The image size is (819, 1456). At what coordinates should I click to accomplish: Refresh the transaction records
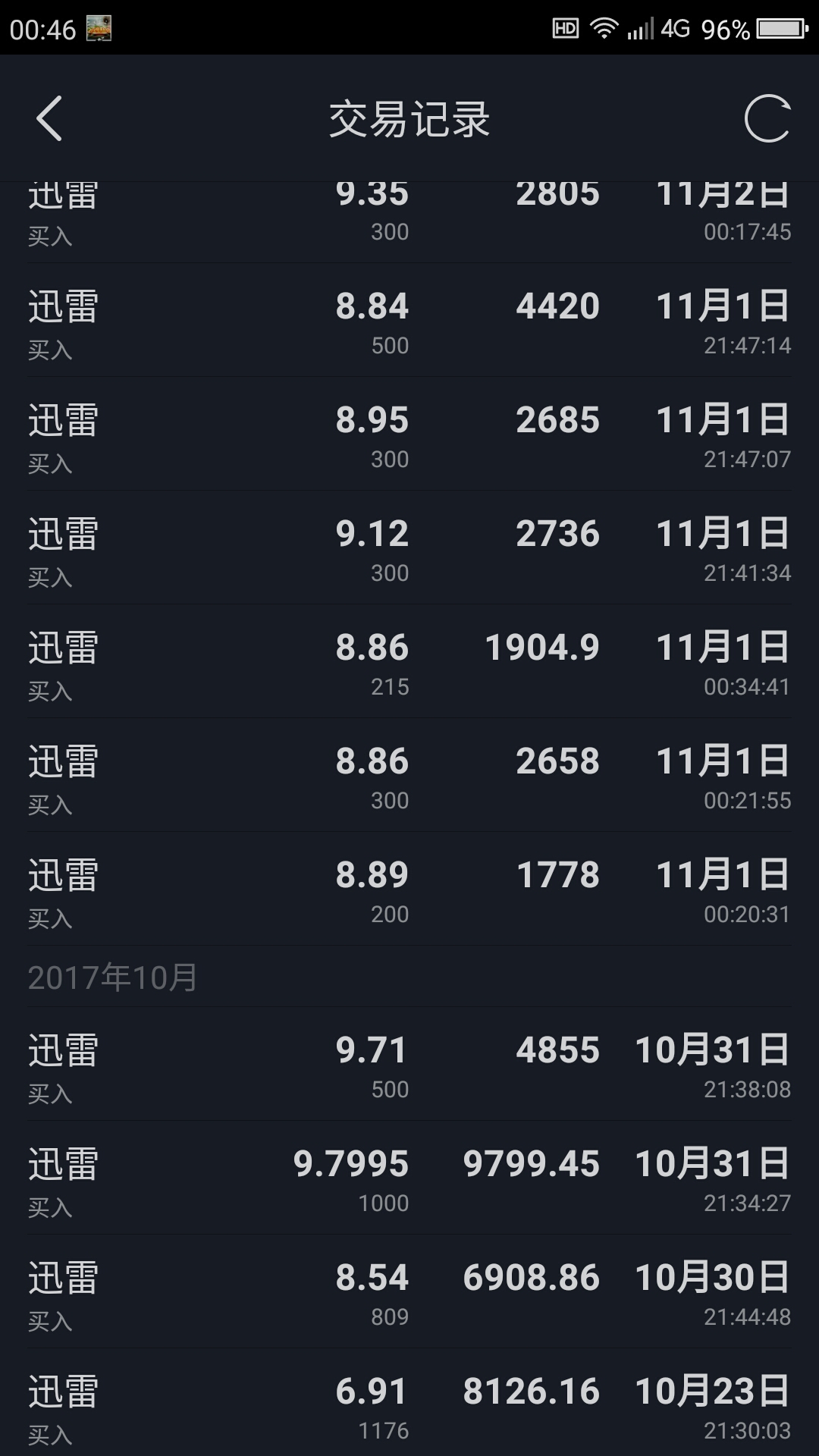(x=767, y=119)
